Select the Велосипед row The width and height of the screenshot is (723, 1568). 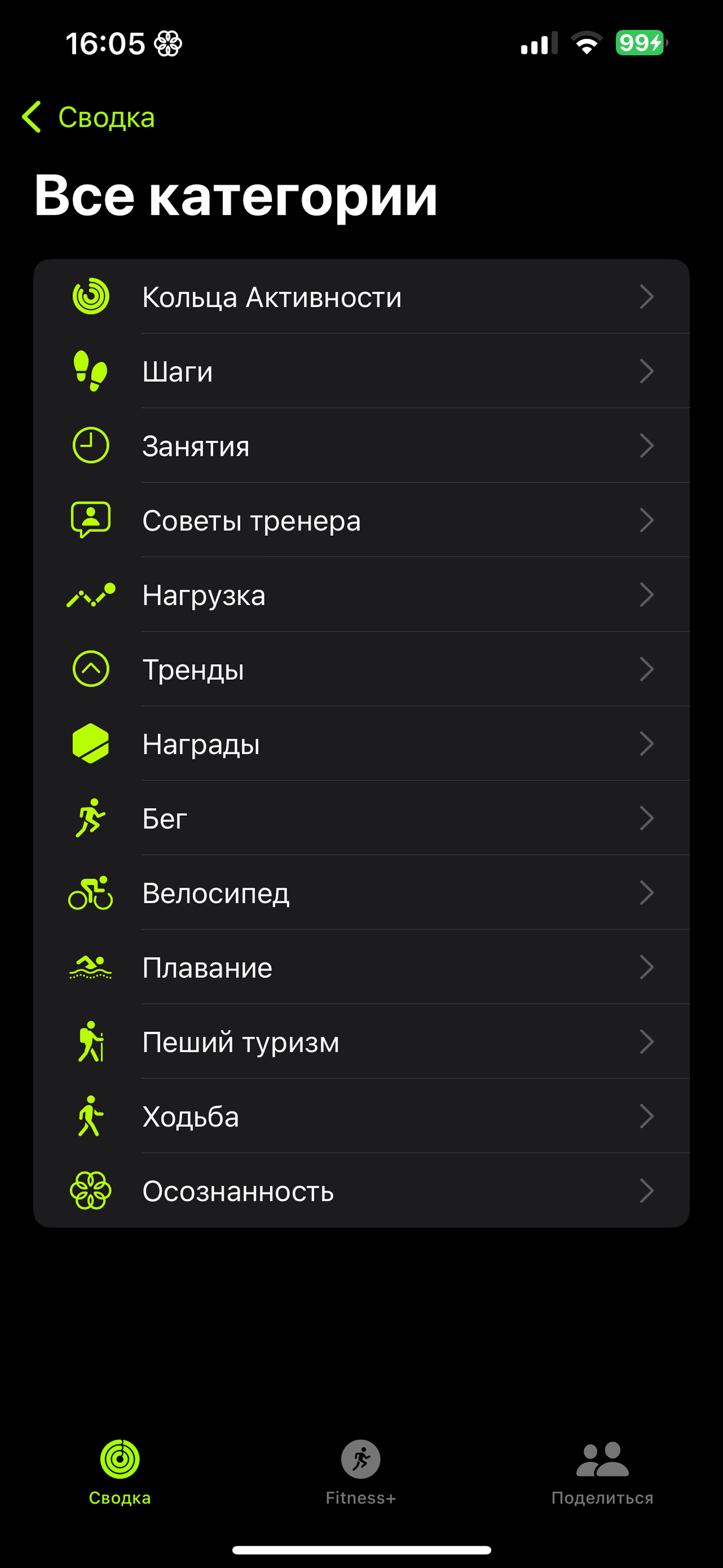(361, 893)
